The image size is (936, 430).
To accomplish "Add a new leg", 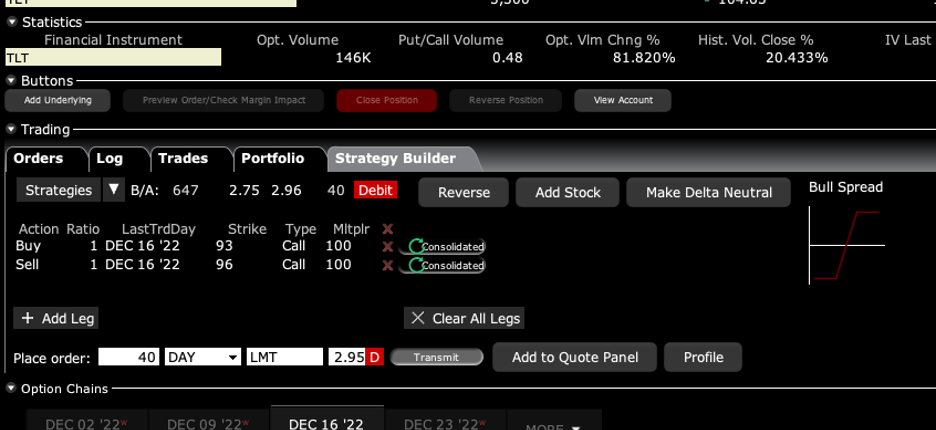I will (56, 318).
